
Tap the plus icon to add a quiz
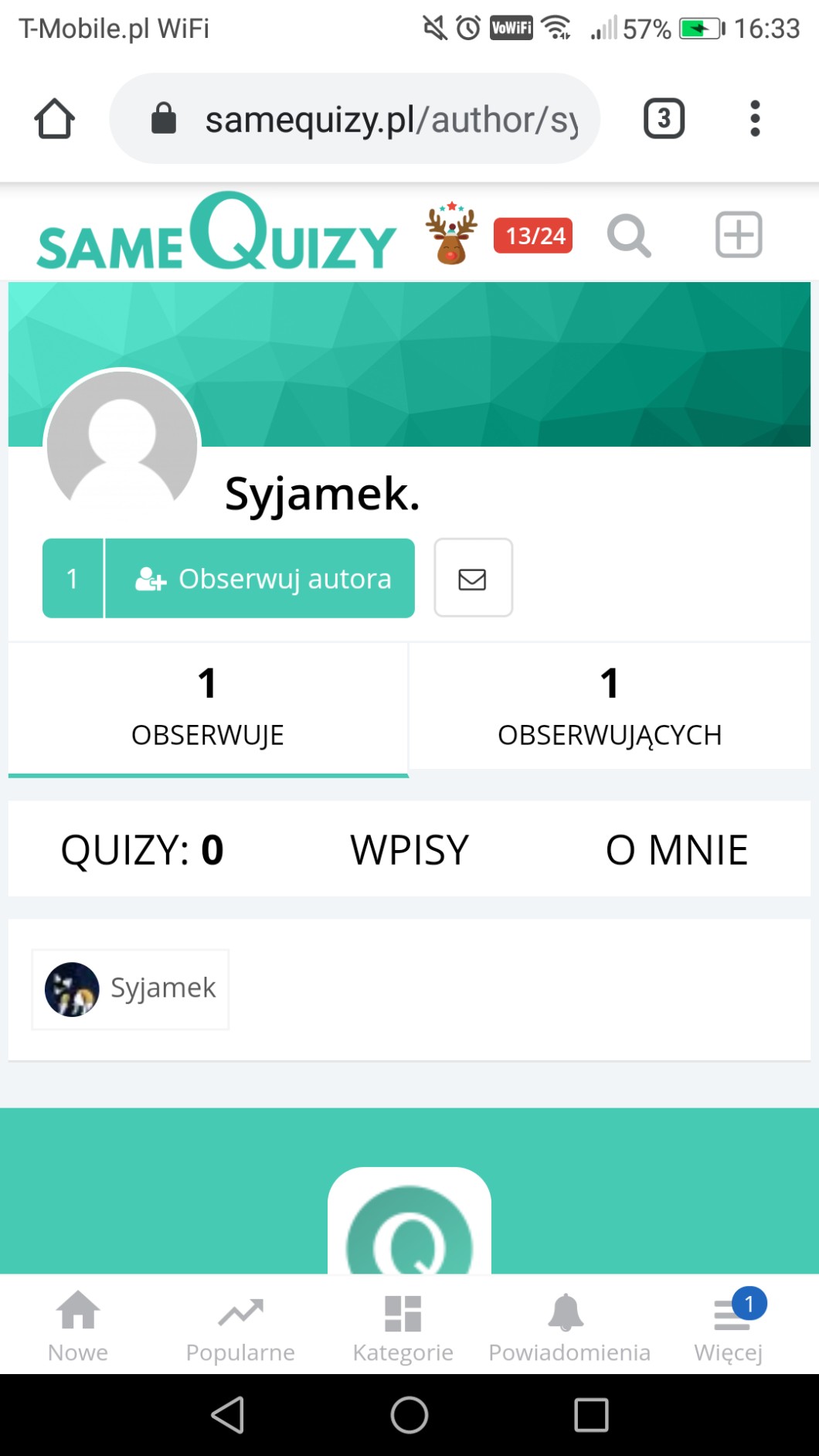pyautogui.click(x=739, y=234)
